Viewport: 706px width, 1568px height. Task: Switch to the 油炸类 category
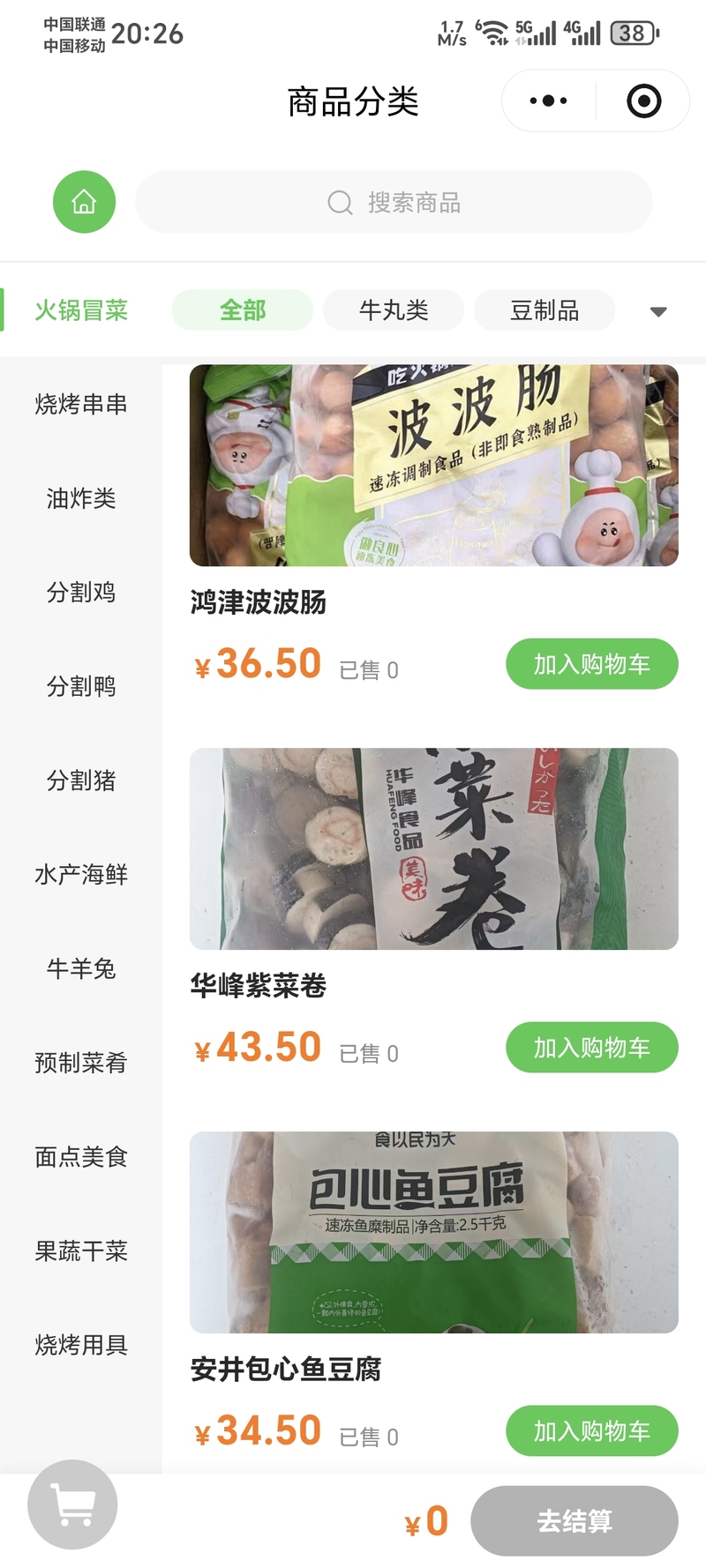click(x=81, y=498)
